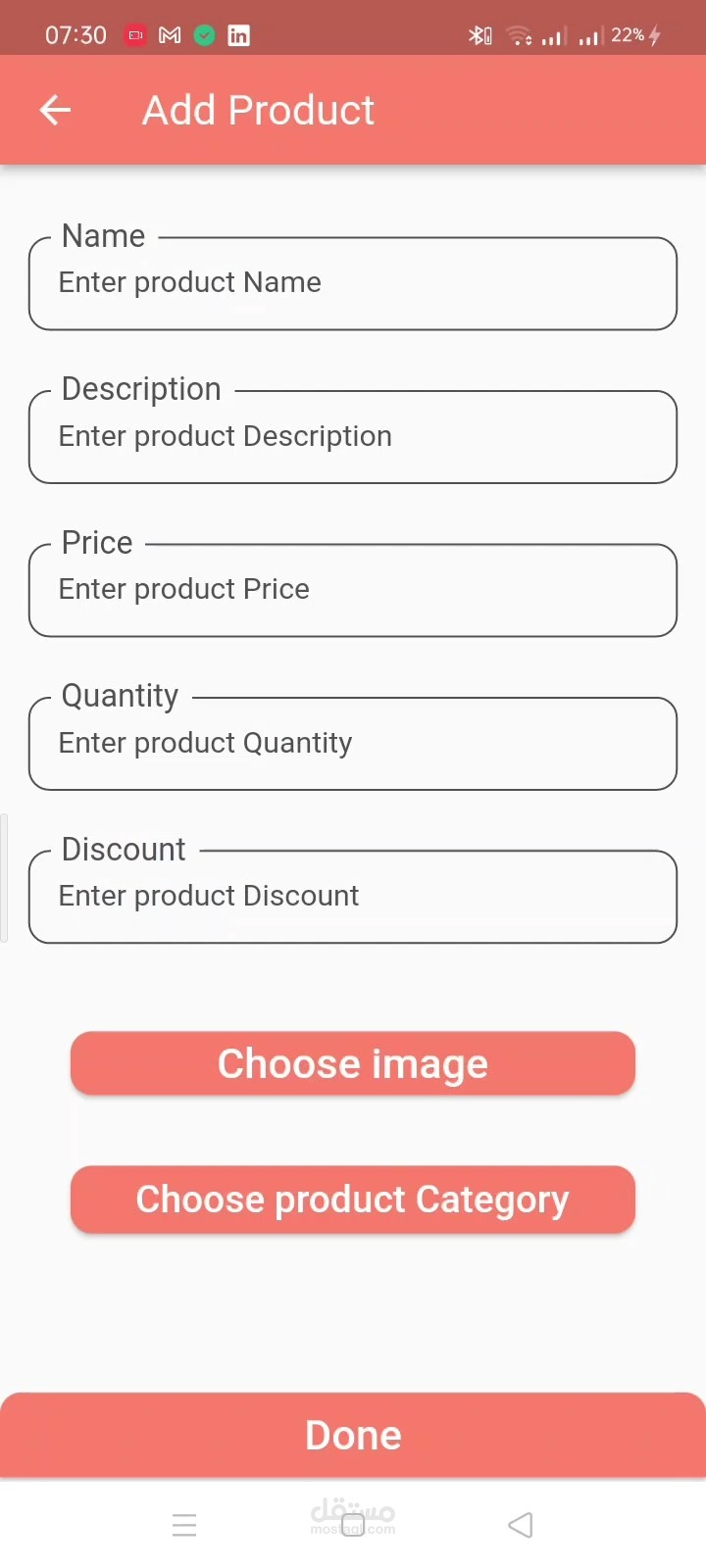Enter the Discount field
Image resolution: width=706 pixels, height=1568 pixels.
353,897
